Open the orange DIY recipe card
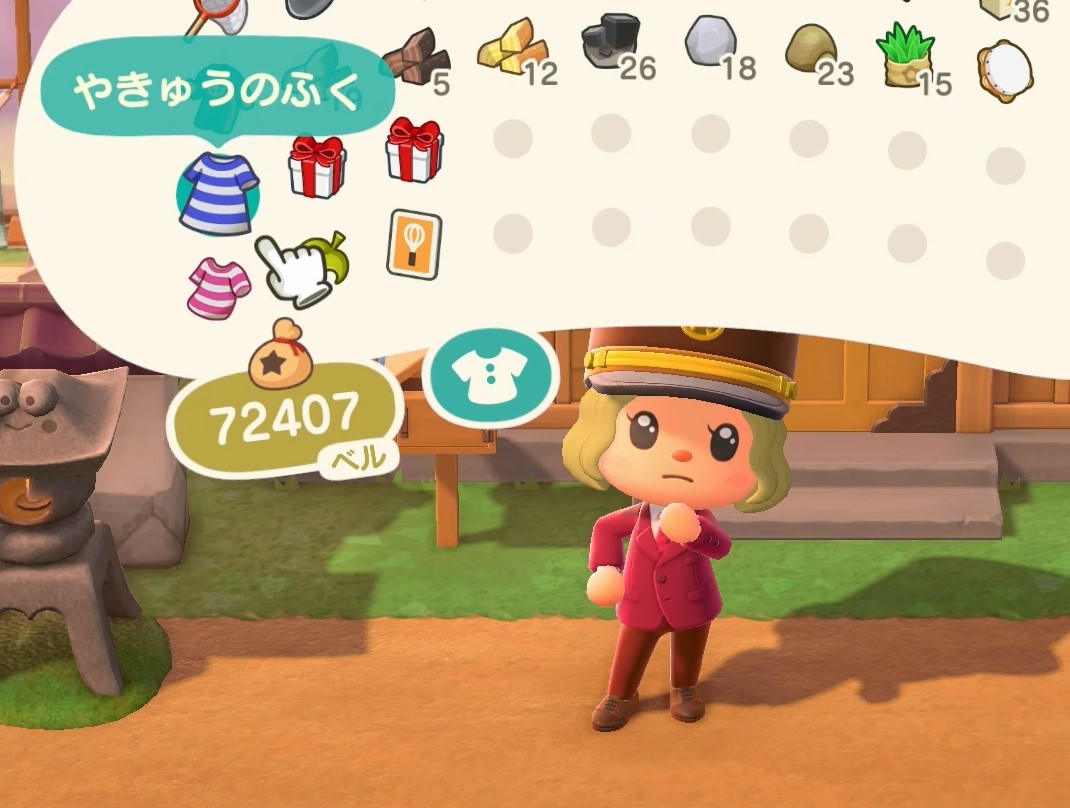 [x=414, y=244]
